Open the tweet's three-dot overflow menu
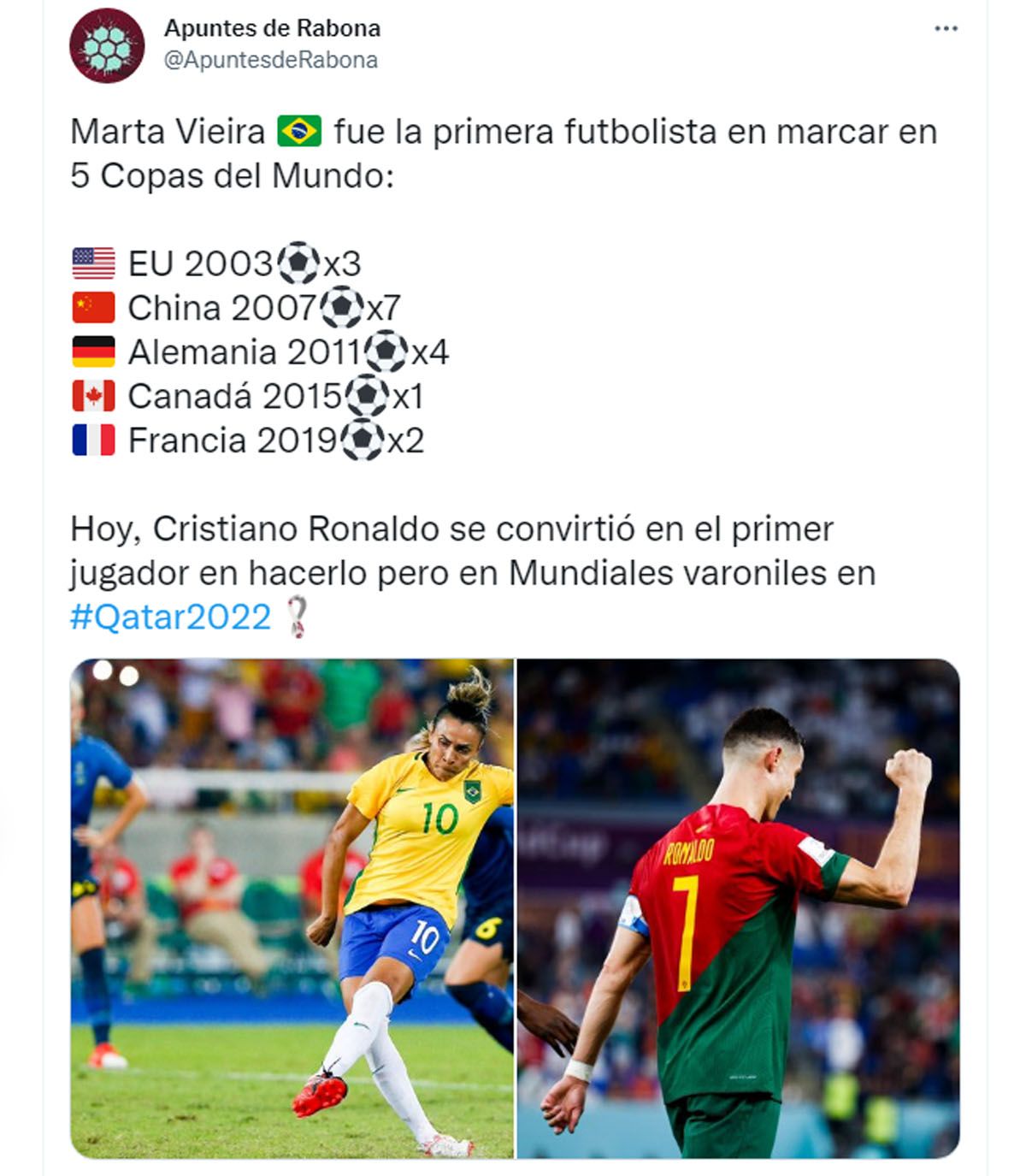The height and width of the screenshot is (1176, 1026). 946,29
